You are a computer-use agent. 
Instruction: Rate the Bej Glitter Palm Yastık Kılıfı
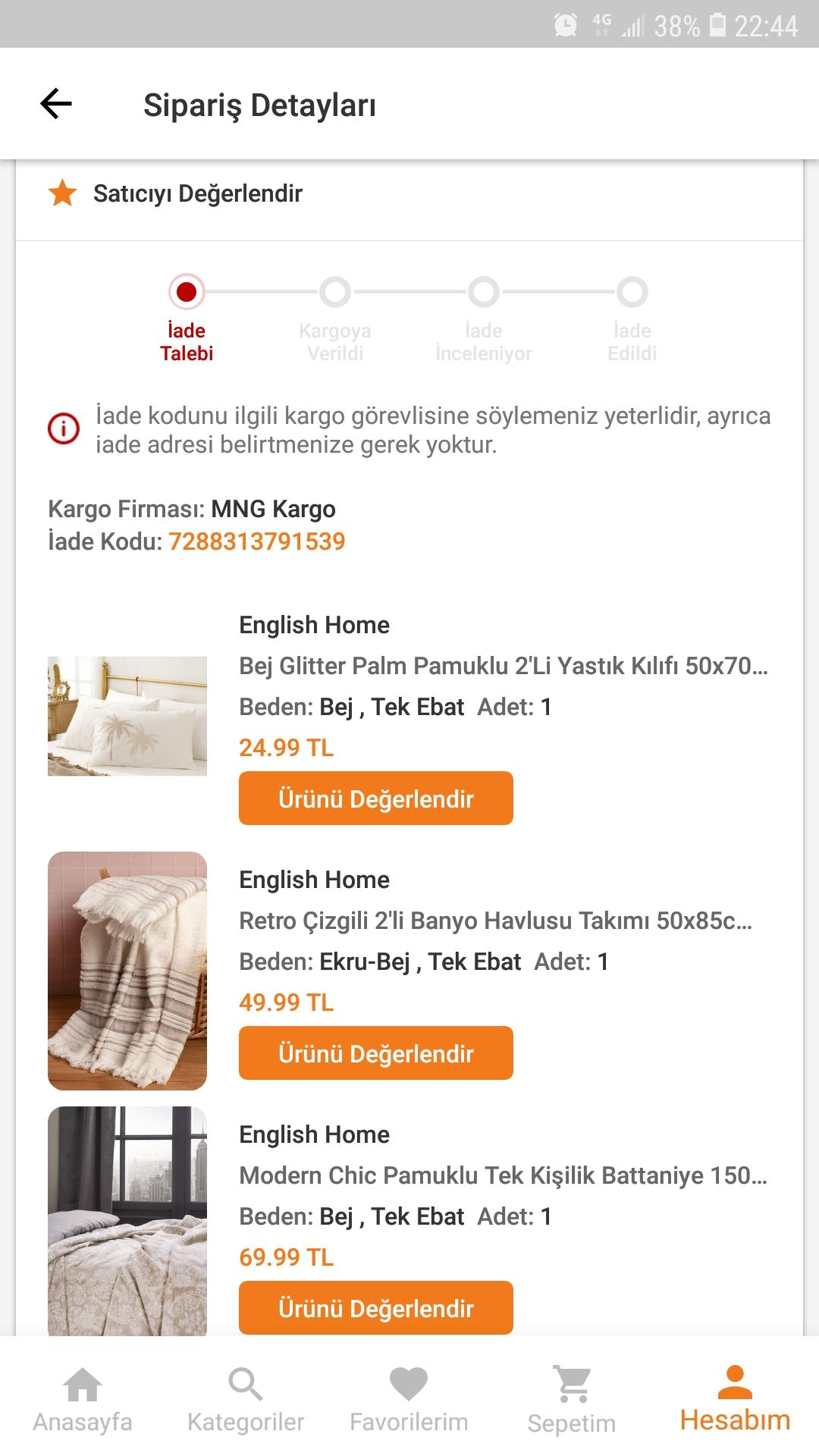click(x=375, y=799)
